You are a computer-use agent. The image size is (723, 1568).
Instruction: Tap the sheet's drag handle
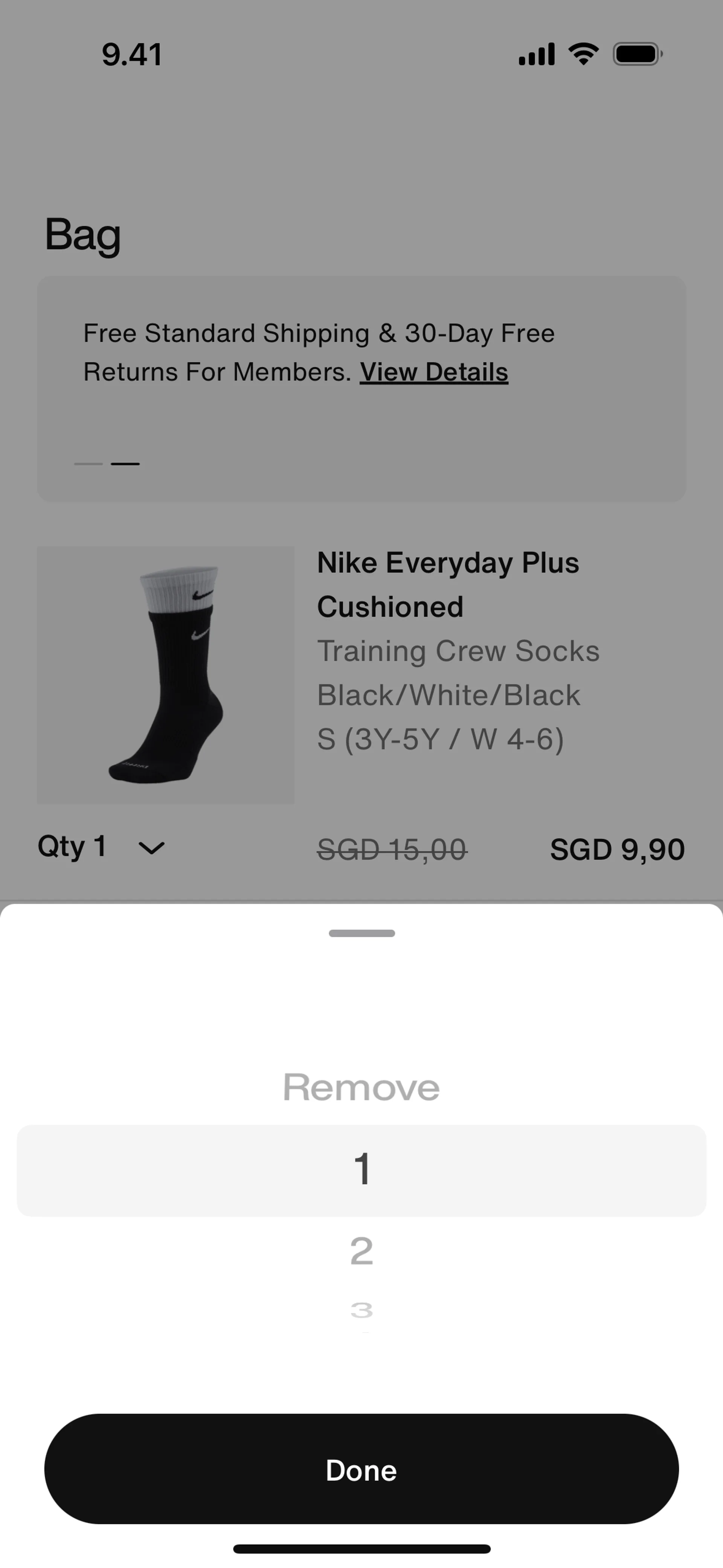point(361,933)
